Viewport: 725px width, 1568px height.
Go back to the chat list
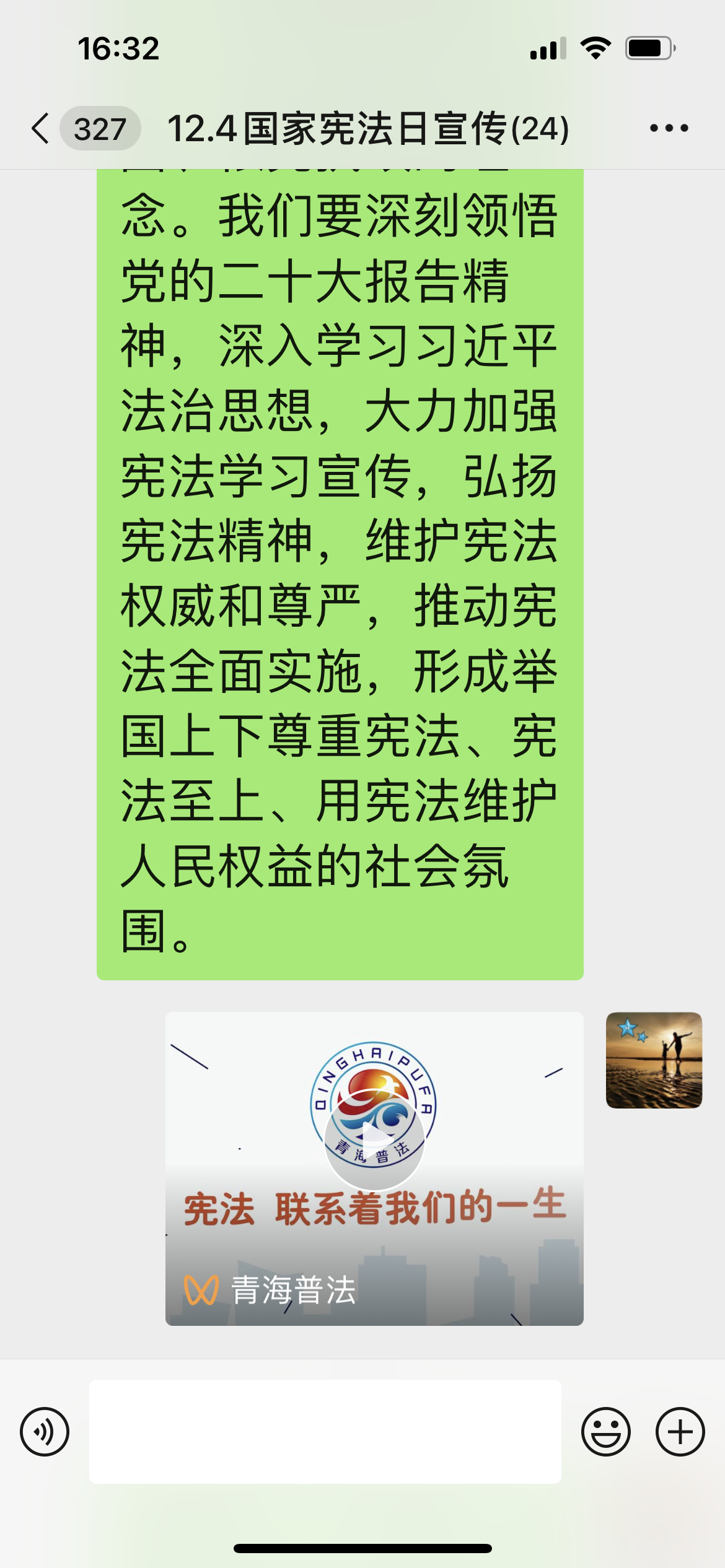click(x=41, y=129)
